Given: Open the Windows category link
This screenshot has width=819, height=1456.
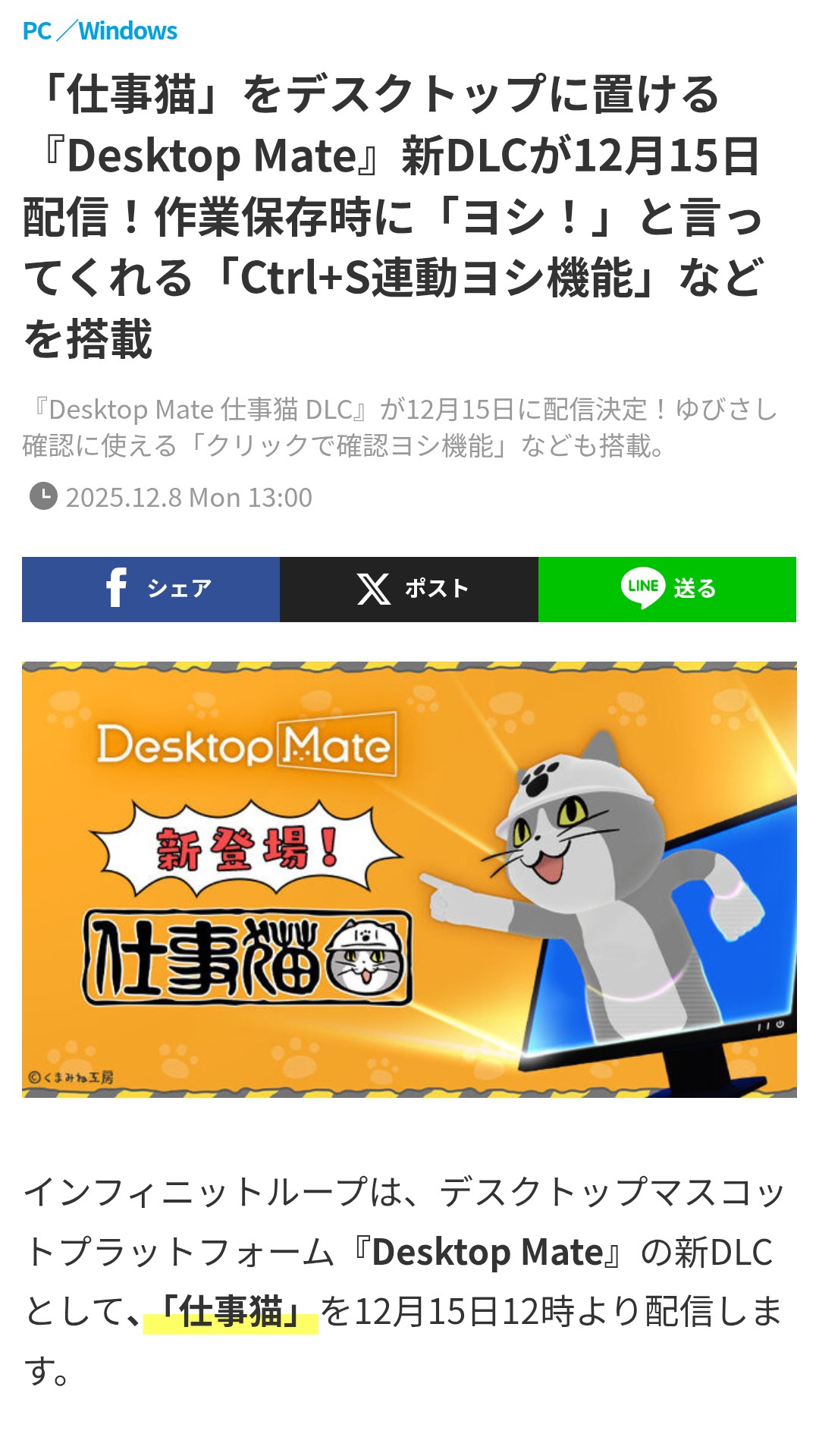Looking at the screenshot, I should 127,31.
